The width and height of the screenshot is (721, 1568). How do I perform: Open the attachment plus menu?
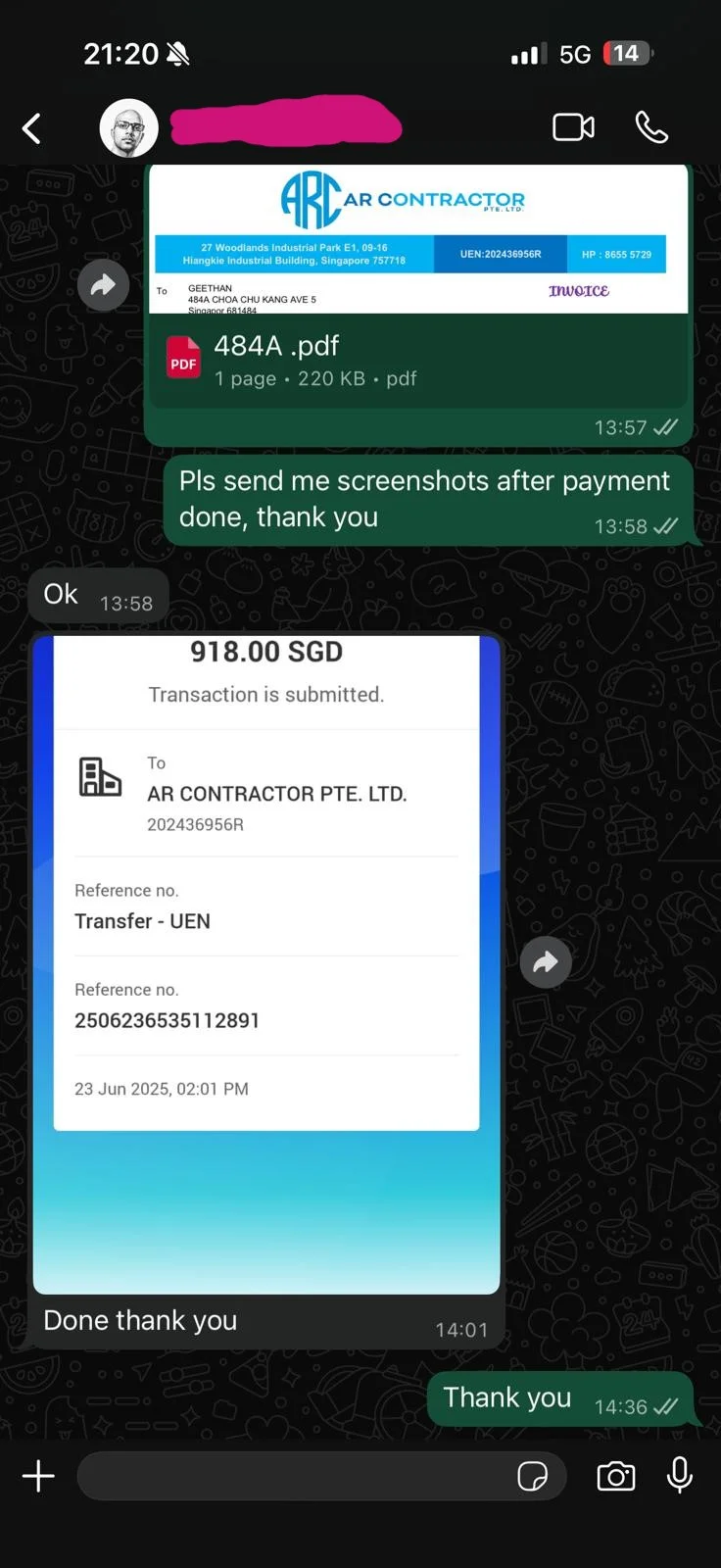pyautogui.click(x=38, y=1476)
